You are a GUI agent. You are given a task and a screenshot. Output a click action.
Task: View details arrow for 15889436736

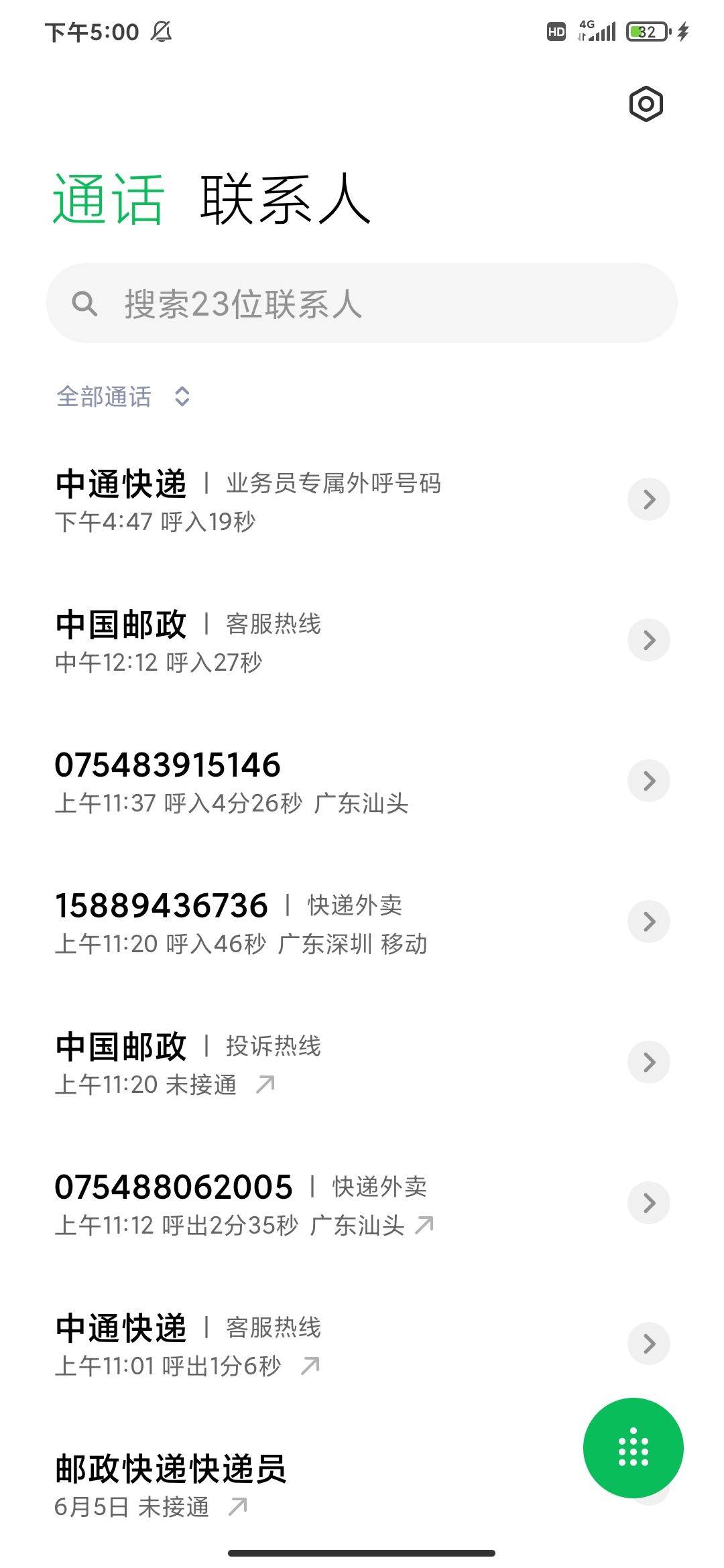pos(648,921)
